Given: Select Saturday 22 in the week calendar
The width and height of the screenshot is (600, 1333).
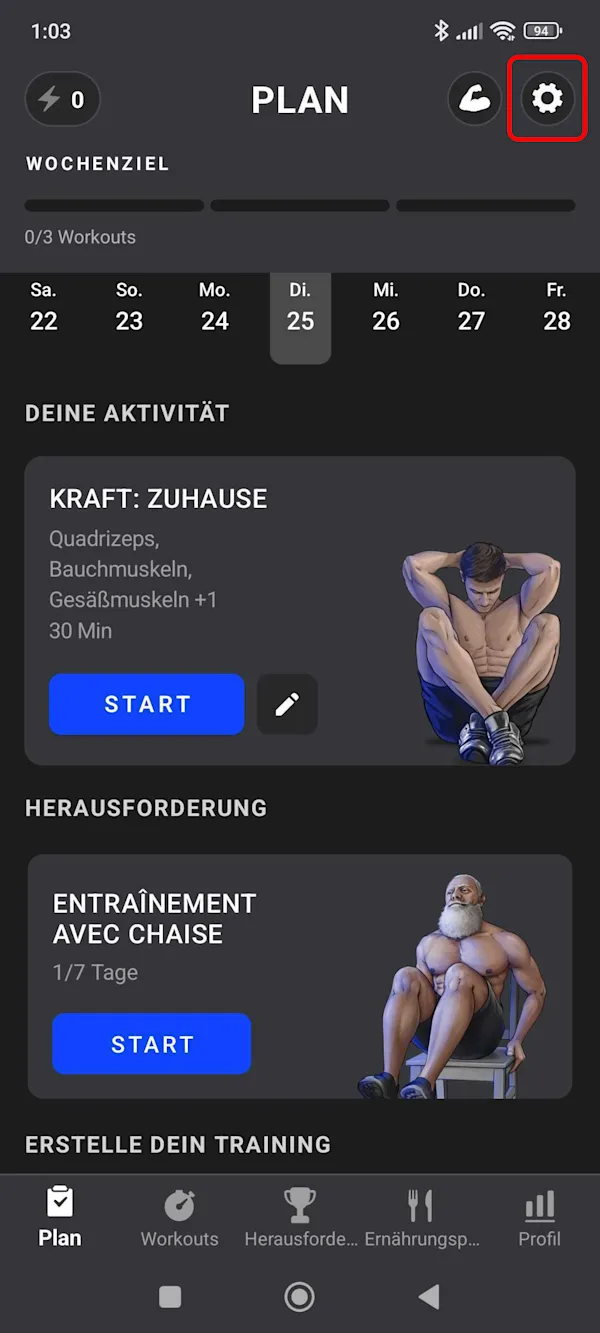Looking at the screenshot, I should (44, 307).
